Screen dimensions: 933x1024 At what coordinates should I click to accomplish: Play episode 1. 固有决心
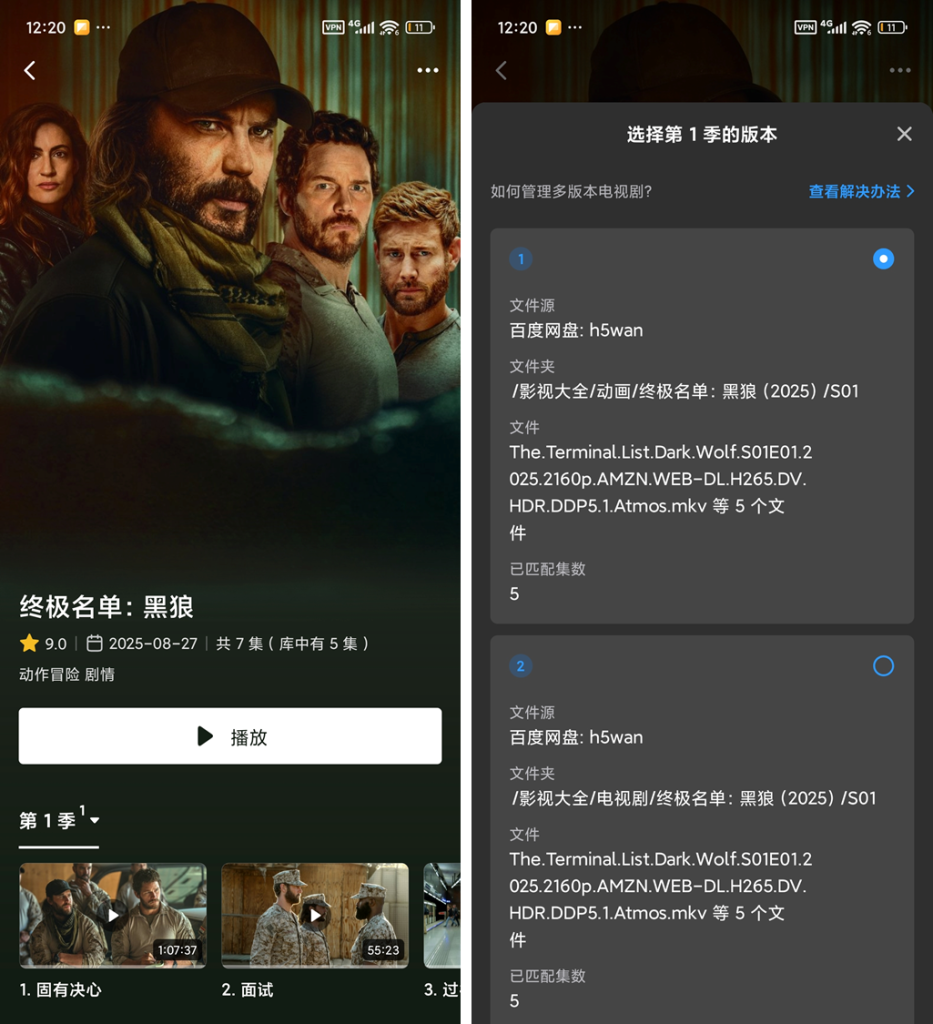coord(113,914)
